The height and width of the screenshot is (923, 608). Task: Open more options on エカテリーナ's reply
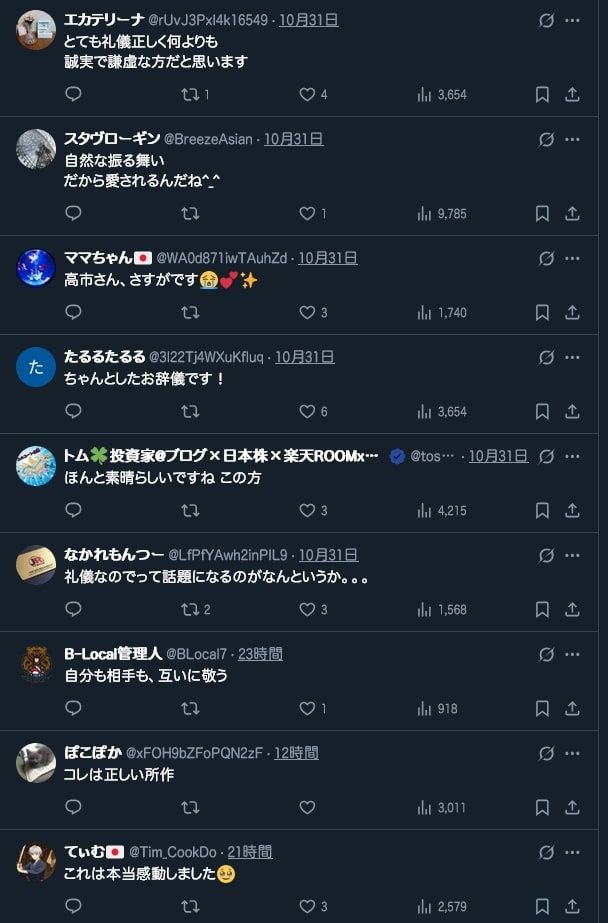(572, 20)
